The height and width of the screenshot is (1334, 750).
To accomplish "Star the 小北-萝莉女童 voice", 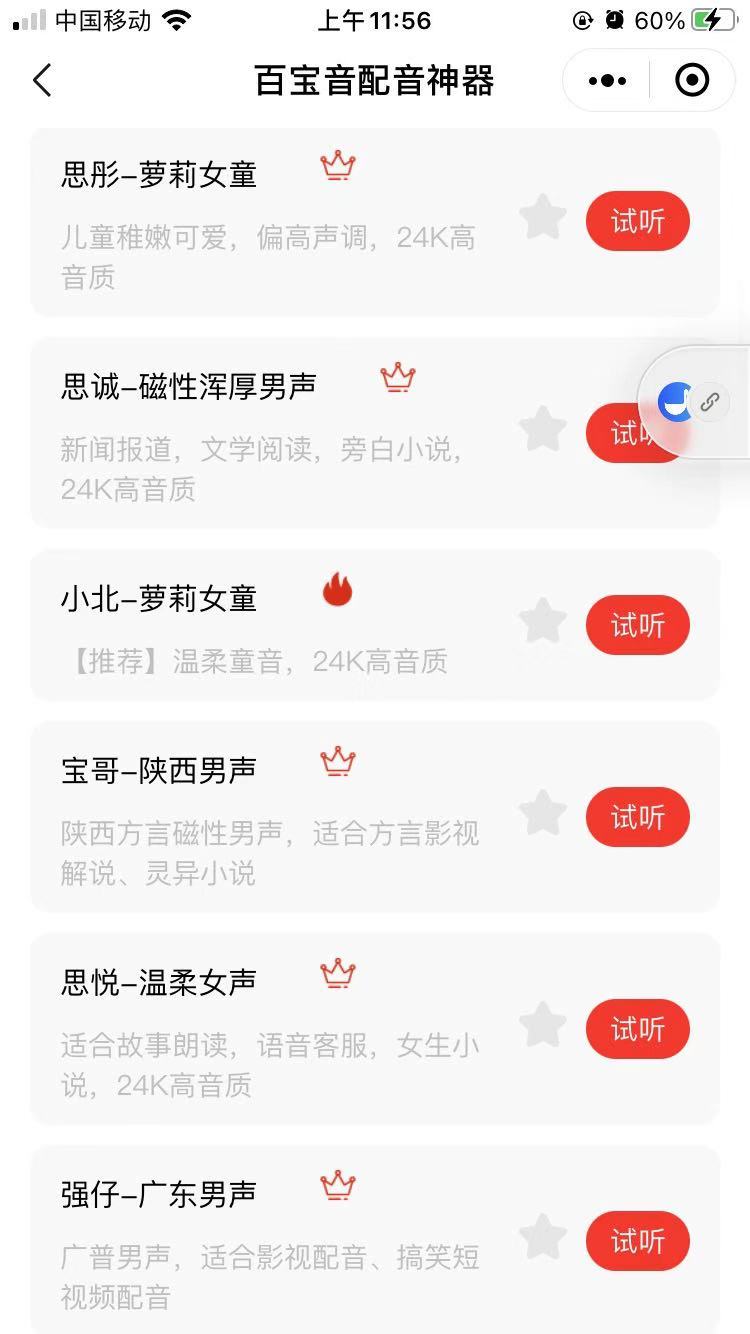I will (x=543, y=621).
